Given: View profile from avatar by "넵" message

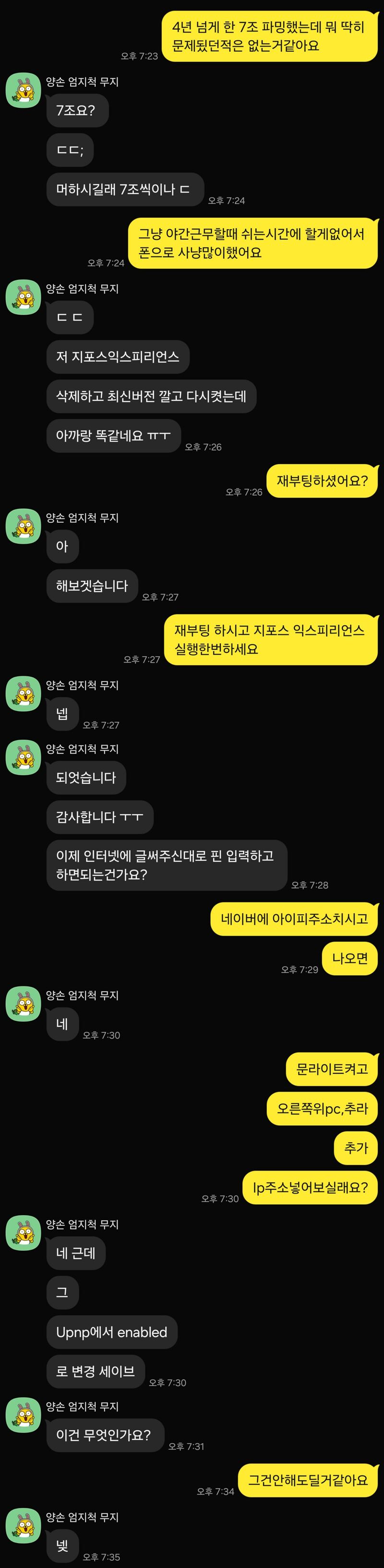Looking at the screenshot, I should [x=23, y=694].
